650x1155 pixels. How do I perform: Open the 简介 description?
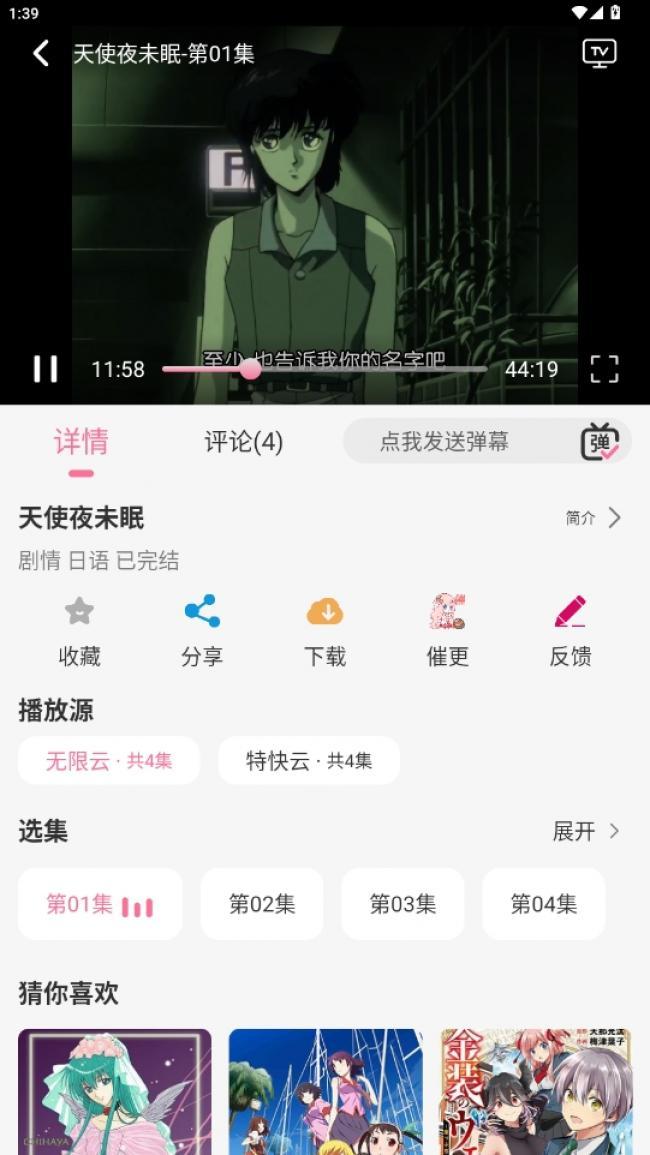coord(593,517)
